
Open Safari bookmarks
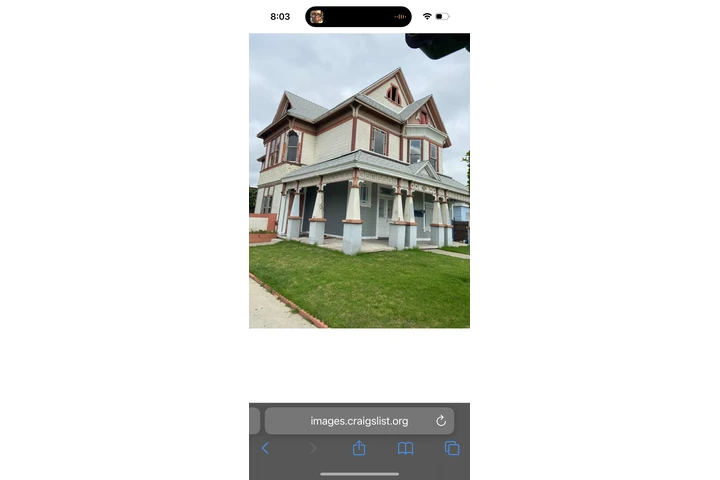(x=405, y=448)
